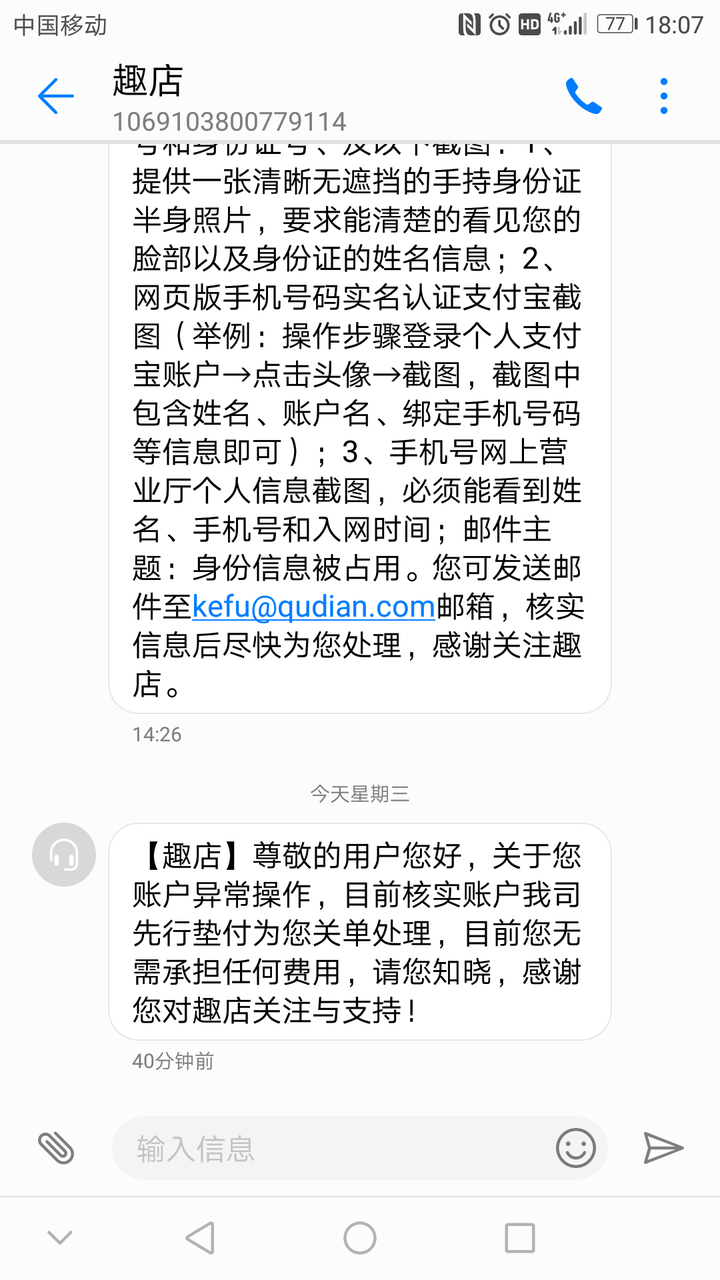Screen dimensions: 720x1280
Task: Open the overflow menu
Action: 664,96
